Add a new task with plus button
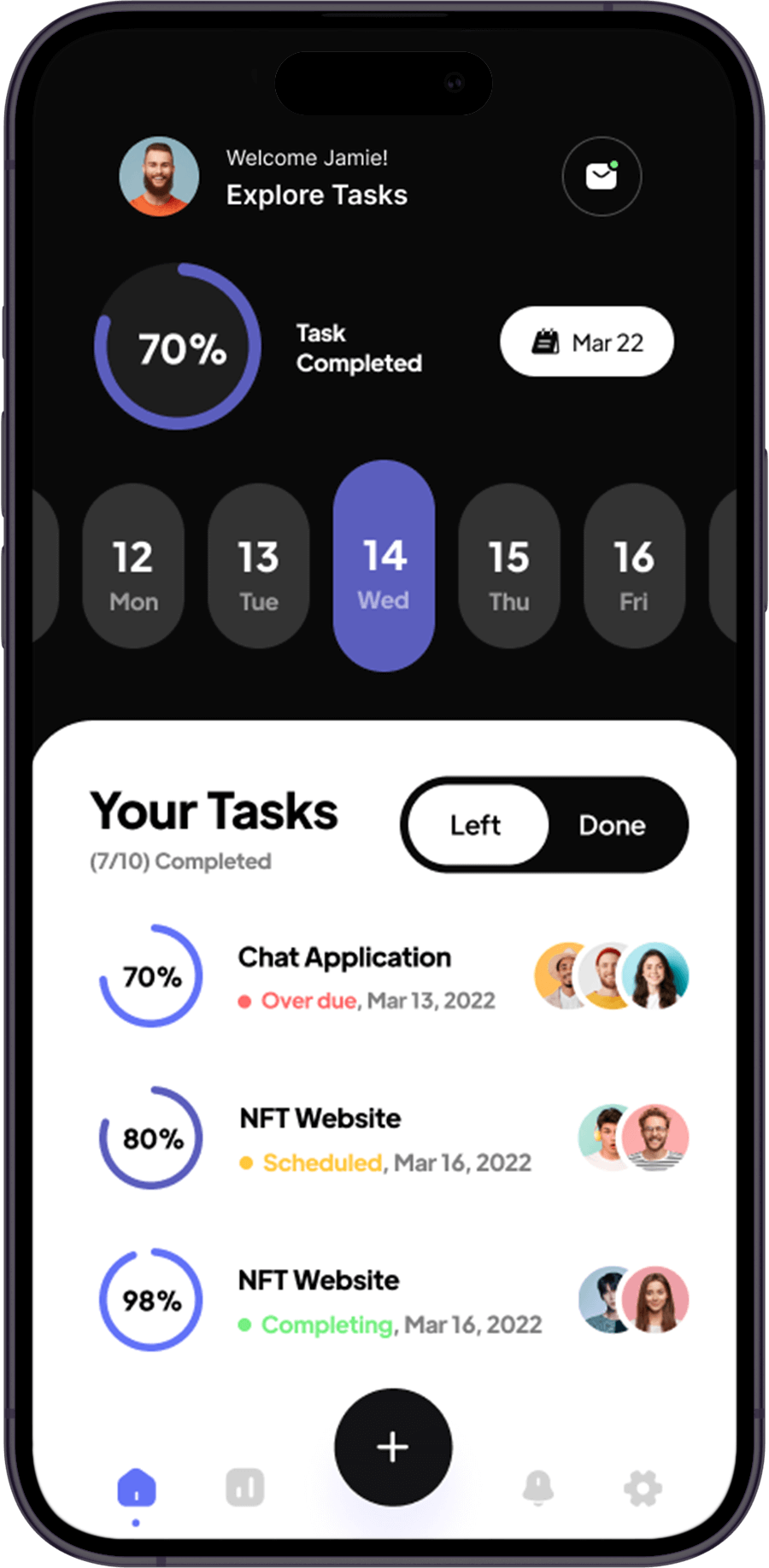 [x=393, y=1447]
